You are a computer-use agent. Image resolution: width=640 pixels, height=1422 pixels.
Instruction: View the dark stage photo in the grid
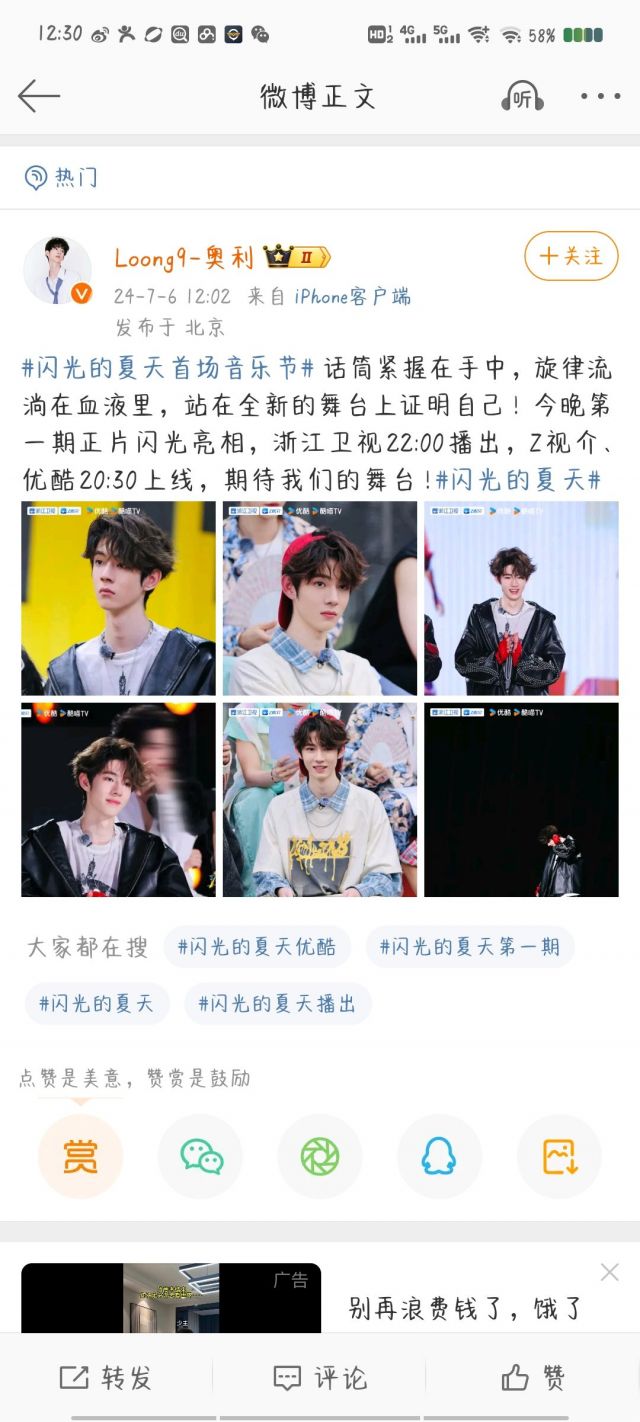521,800
